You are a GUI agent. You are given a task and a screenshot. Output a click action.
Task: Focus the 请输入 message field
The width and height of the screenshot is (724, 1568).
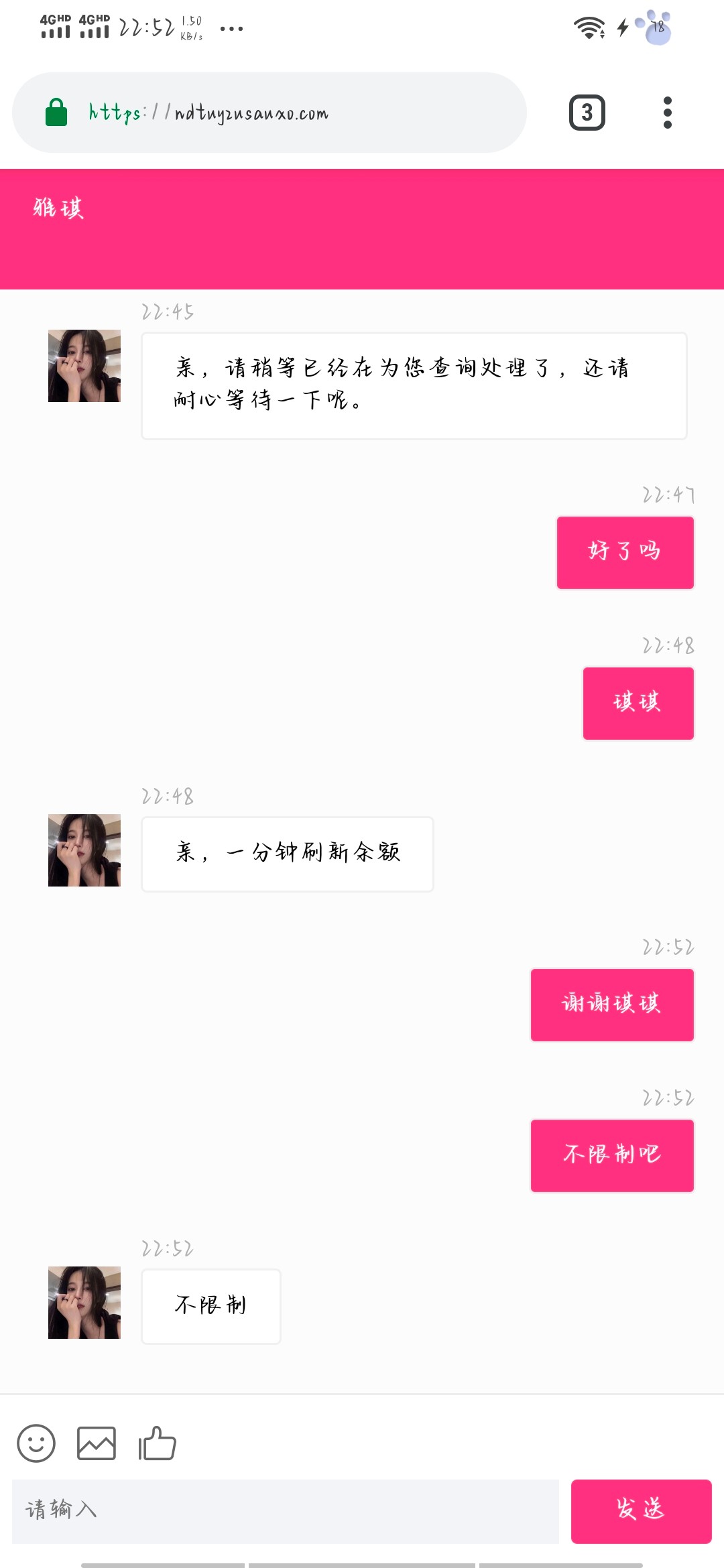[x=285, y=1511]
